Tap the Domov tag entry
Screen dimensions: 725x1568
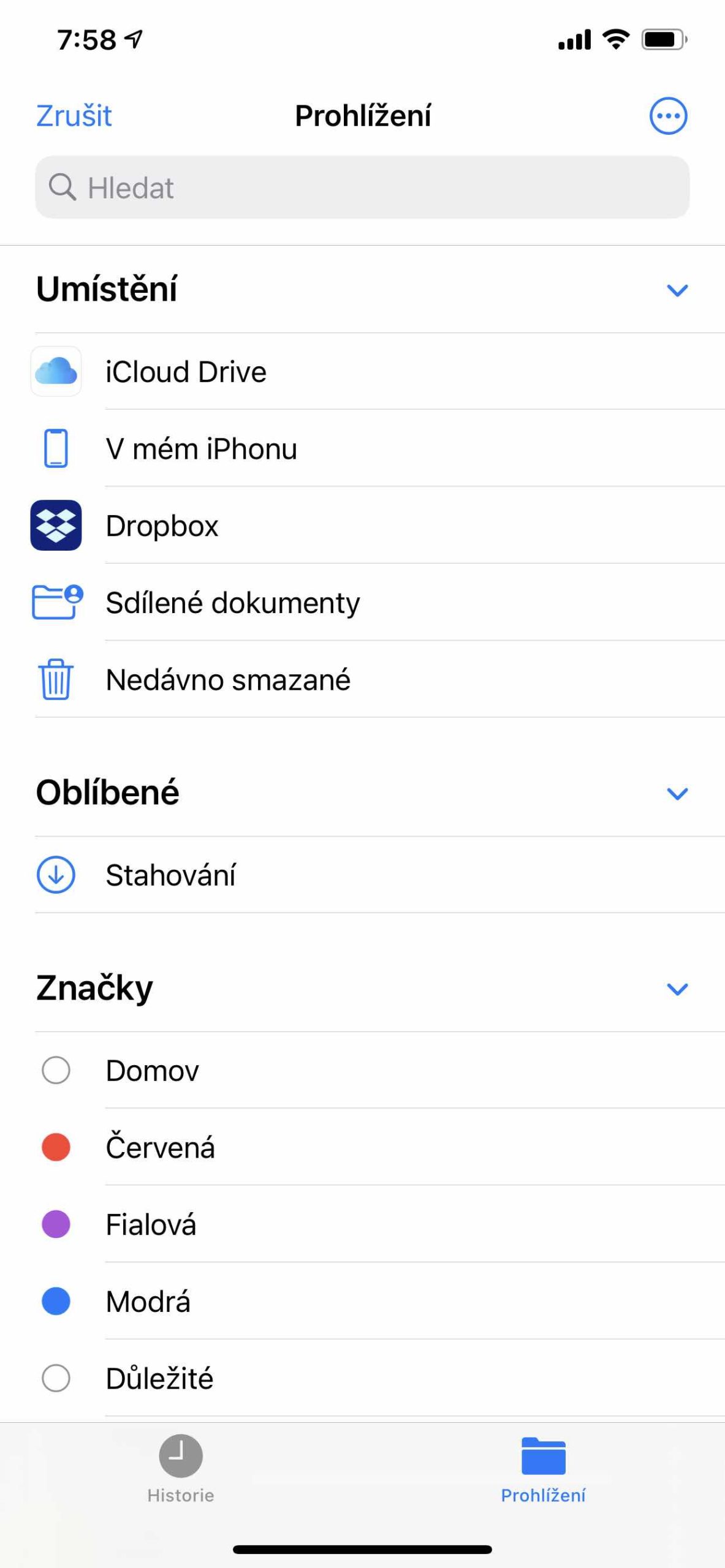(152, 1071)
